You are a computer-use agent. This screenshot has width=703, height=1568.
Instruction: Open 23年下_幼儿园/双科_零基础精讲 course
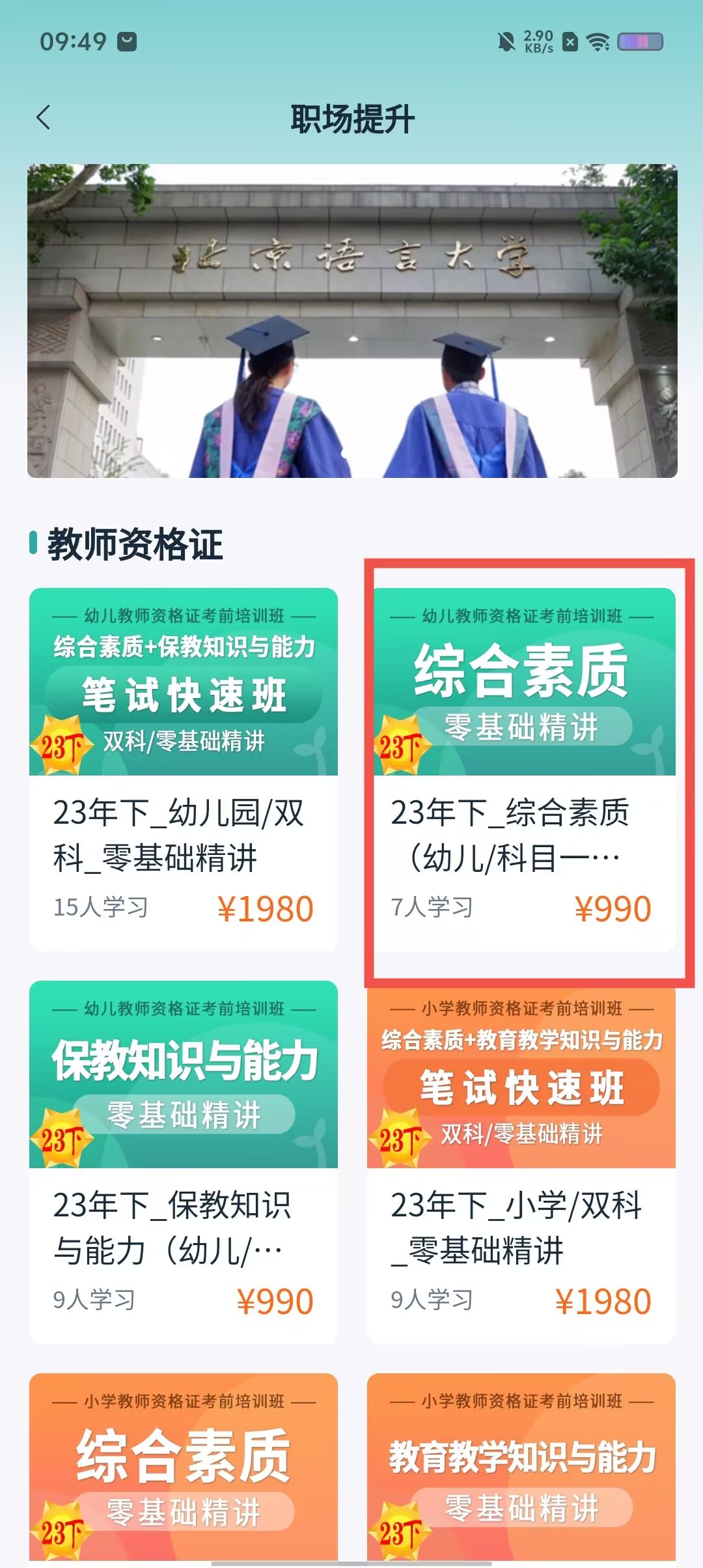(183, 768)
